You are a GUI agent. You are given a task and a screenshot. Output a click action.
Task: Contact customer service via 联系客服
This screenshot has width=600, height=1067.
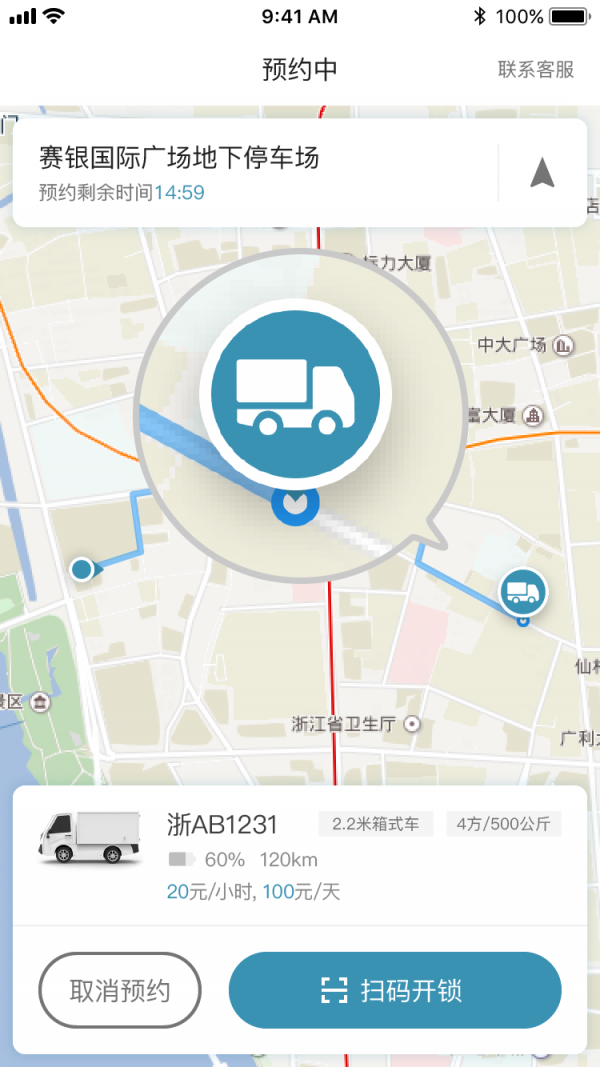coord(536,69)
